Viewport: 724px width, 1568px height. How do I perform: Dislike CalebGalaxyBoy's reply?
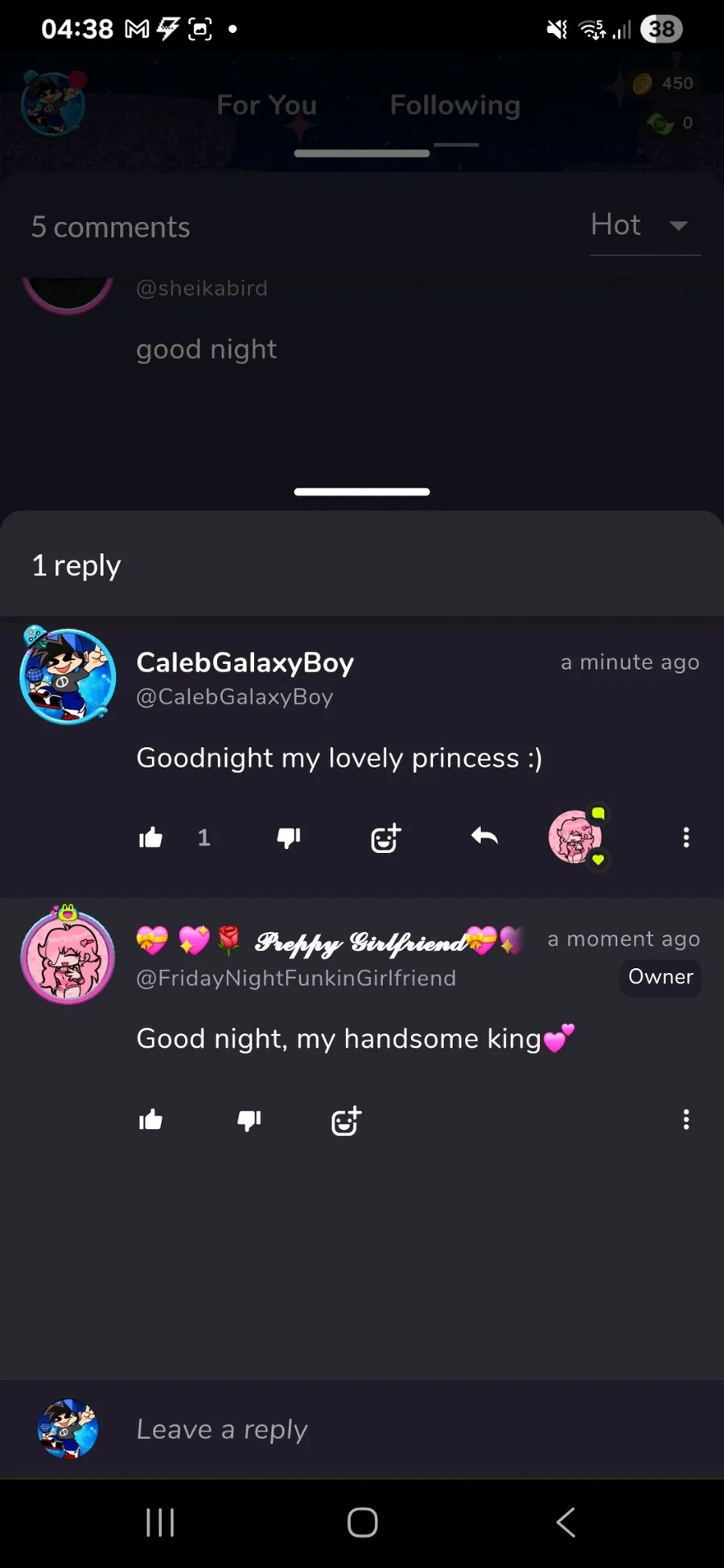coord(288,838)
